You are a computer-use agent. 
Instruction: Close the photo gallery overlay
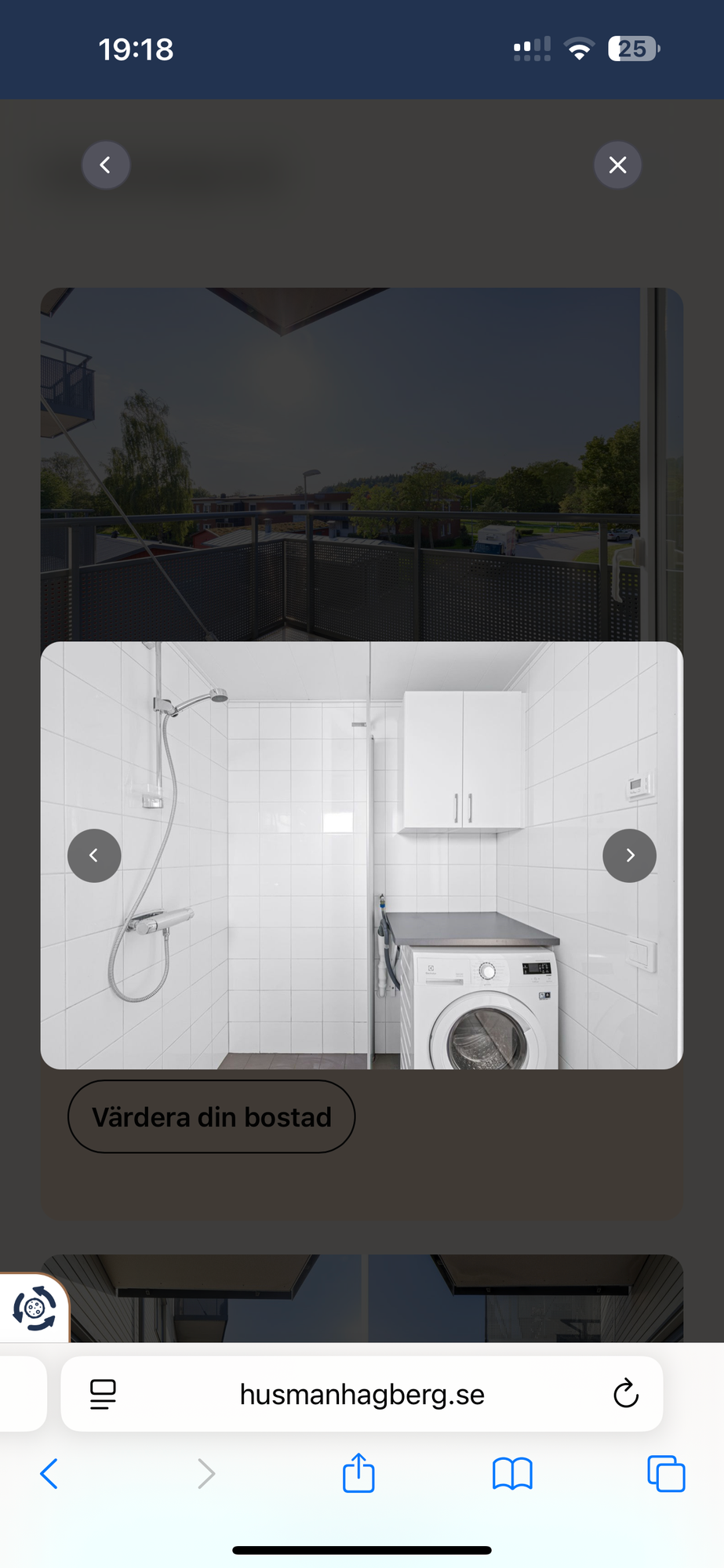point(617,165)
